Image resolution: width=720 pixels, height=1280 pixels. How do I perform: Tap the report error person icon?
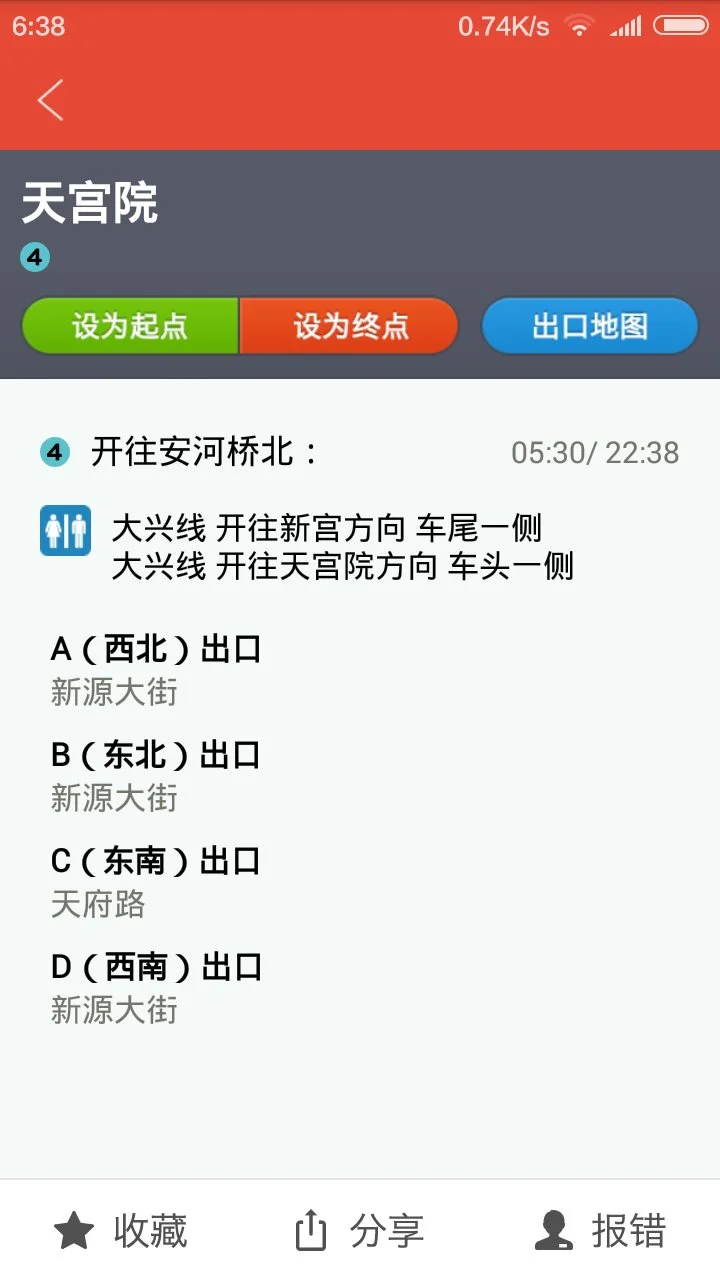click(553, 1231)
